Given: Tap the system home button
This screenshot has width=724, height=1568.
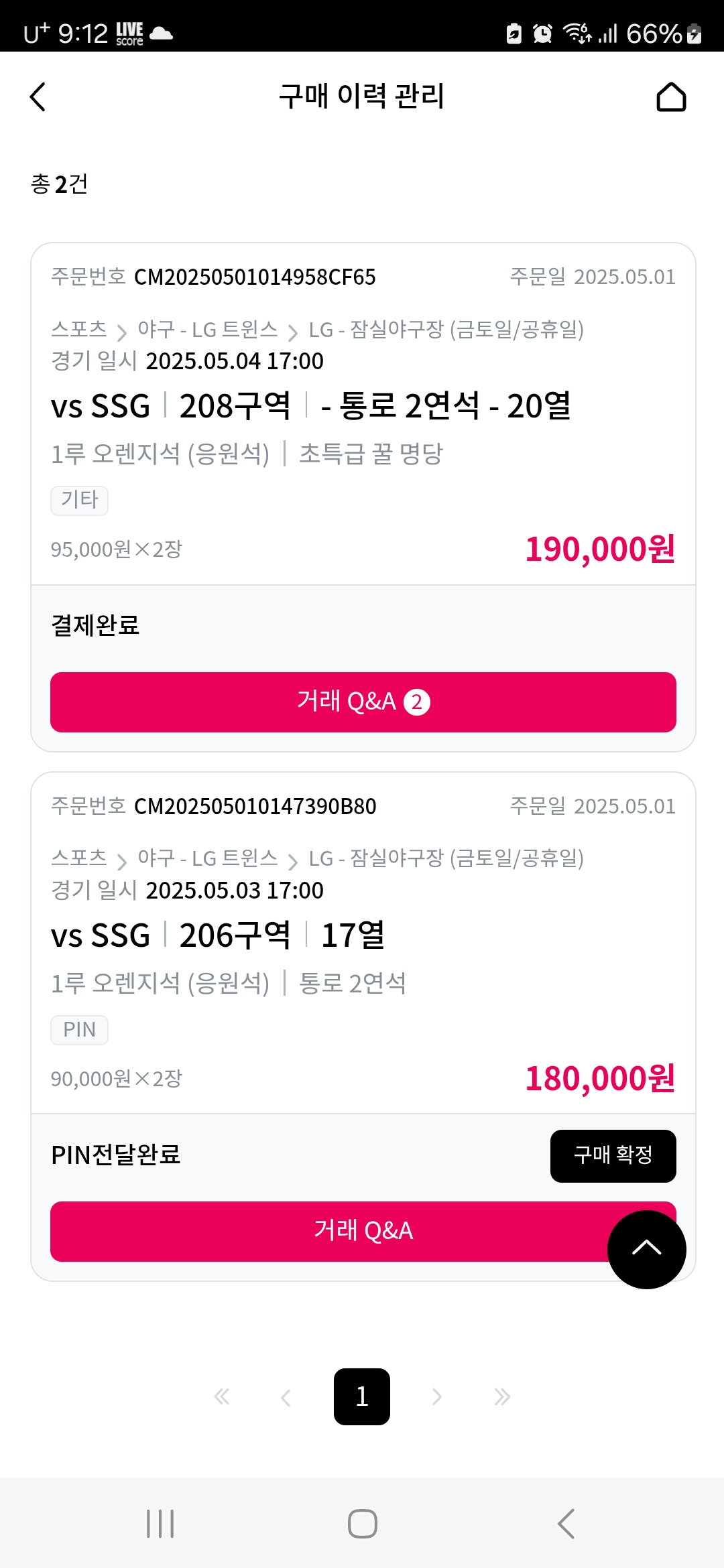Looking at the screenshot, I should (362, 1523).
